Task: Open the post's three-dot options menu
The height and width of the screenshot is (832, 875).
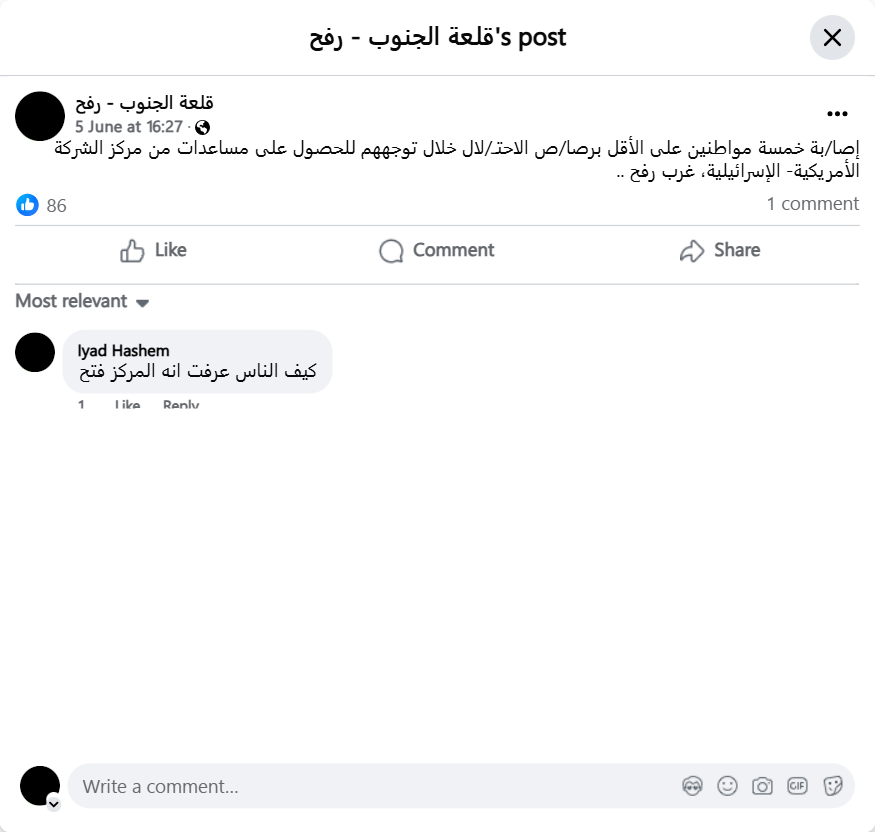Action: 837,114
